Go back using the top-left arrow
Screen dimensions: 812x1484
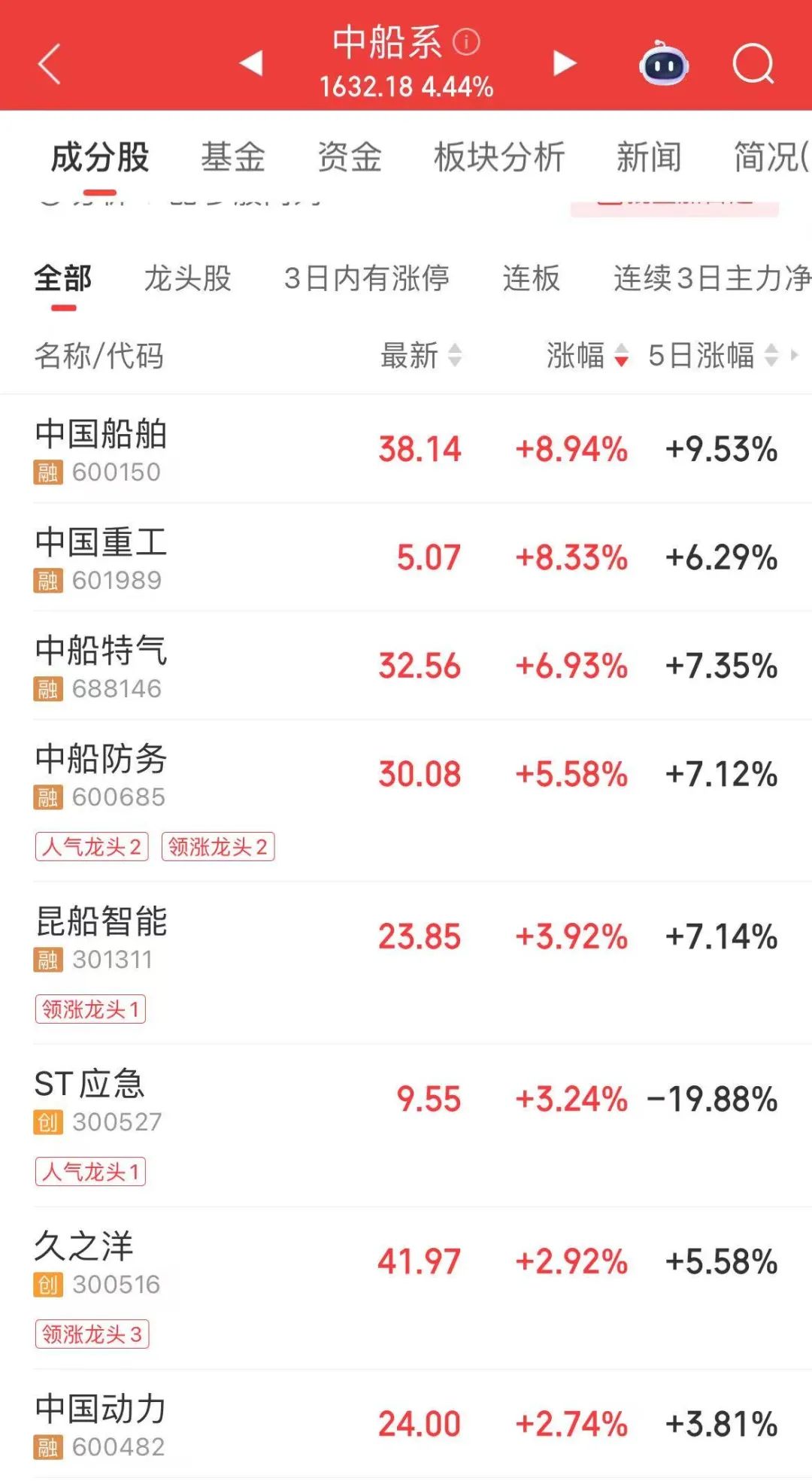(50, 64)
